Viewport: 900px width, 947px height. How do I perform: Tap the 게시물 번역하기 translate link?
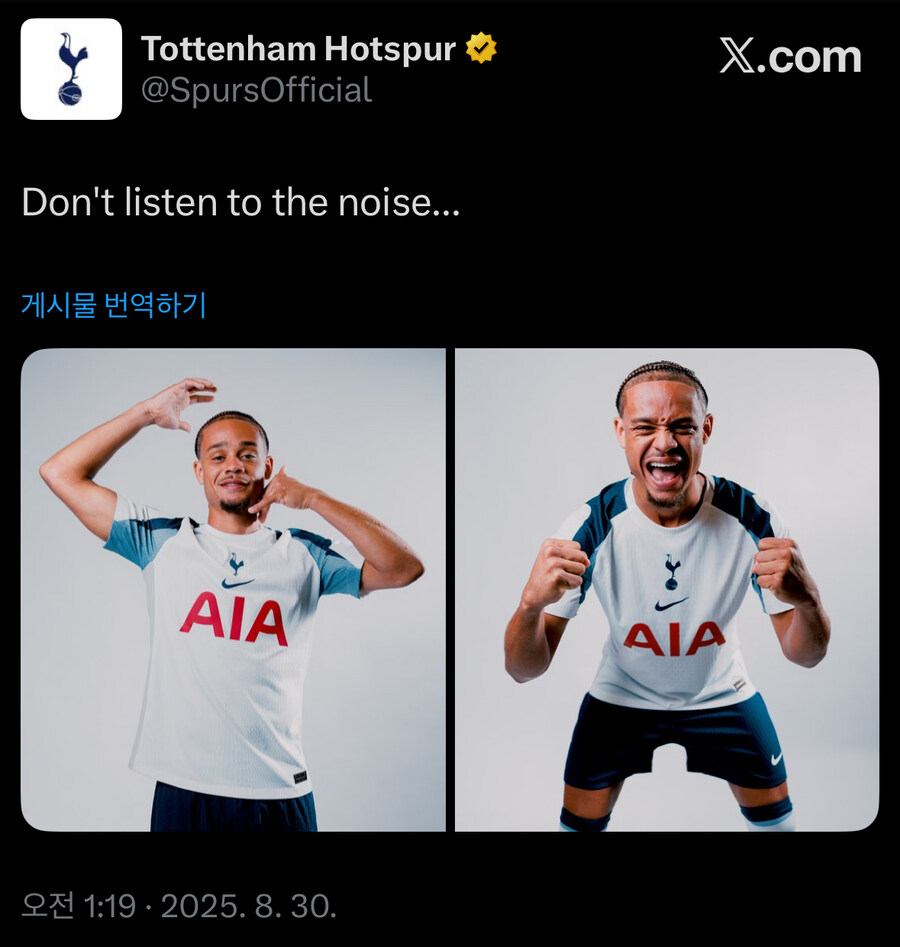pos(113,305)
